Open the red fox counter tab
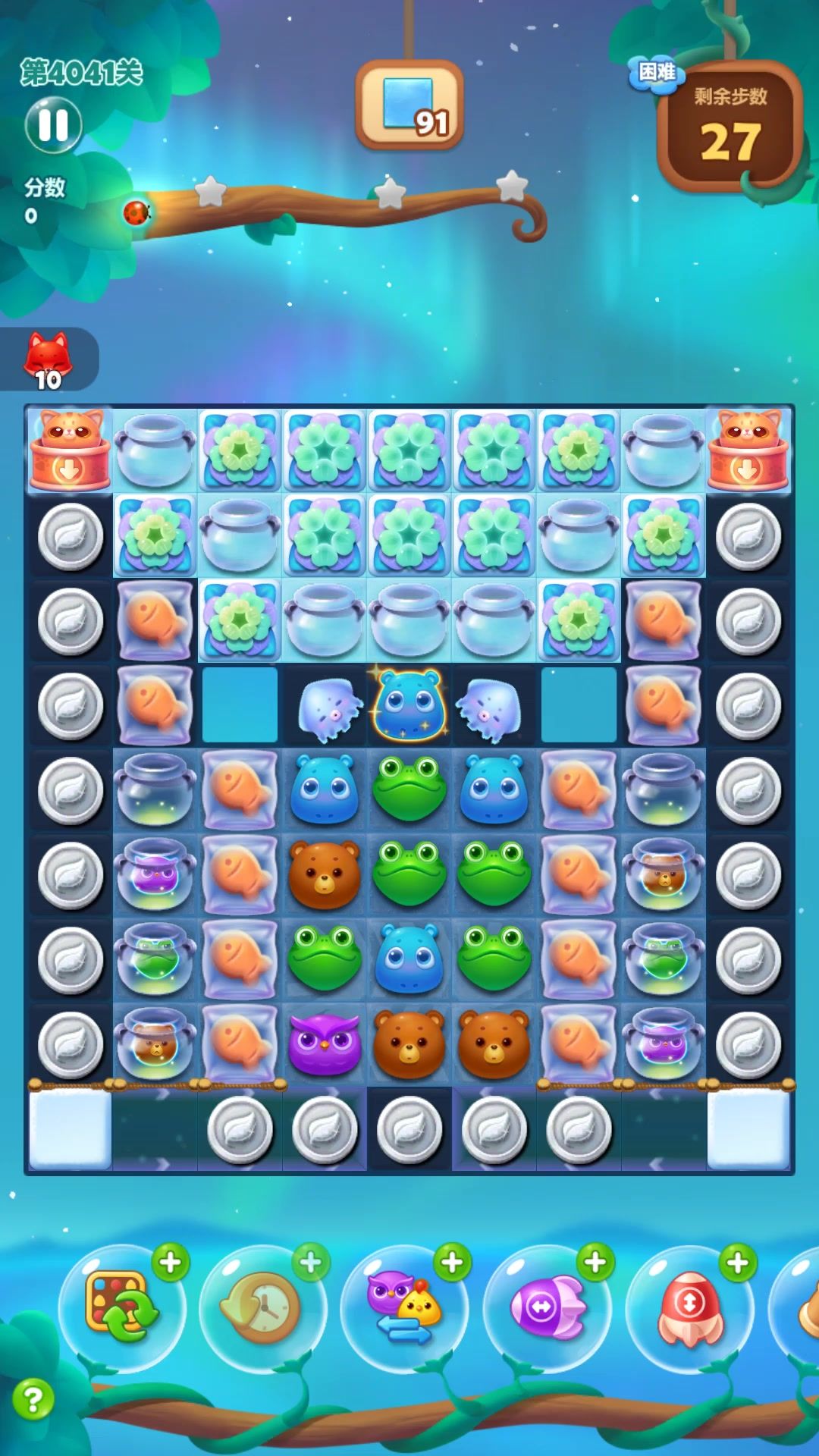 coord(49,359)
